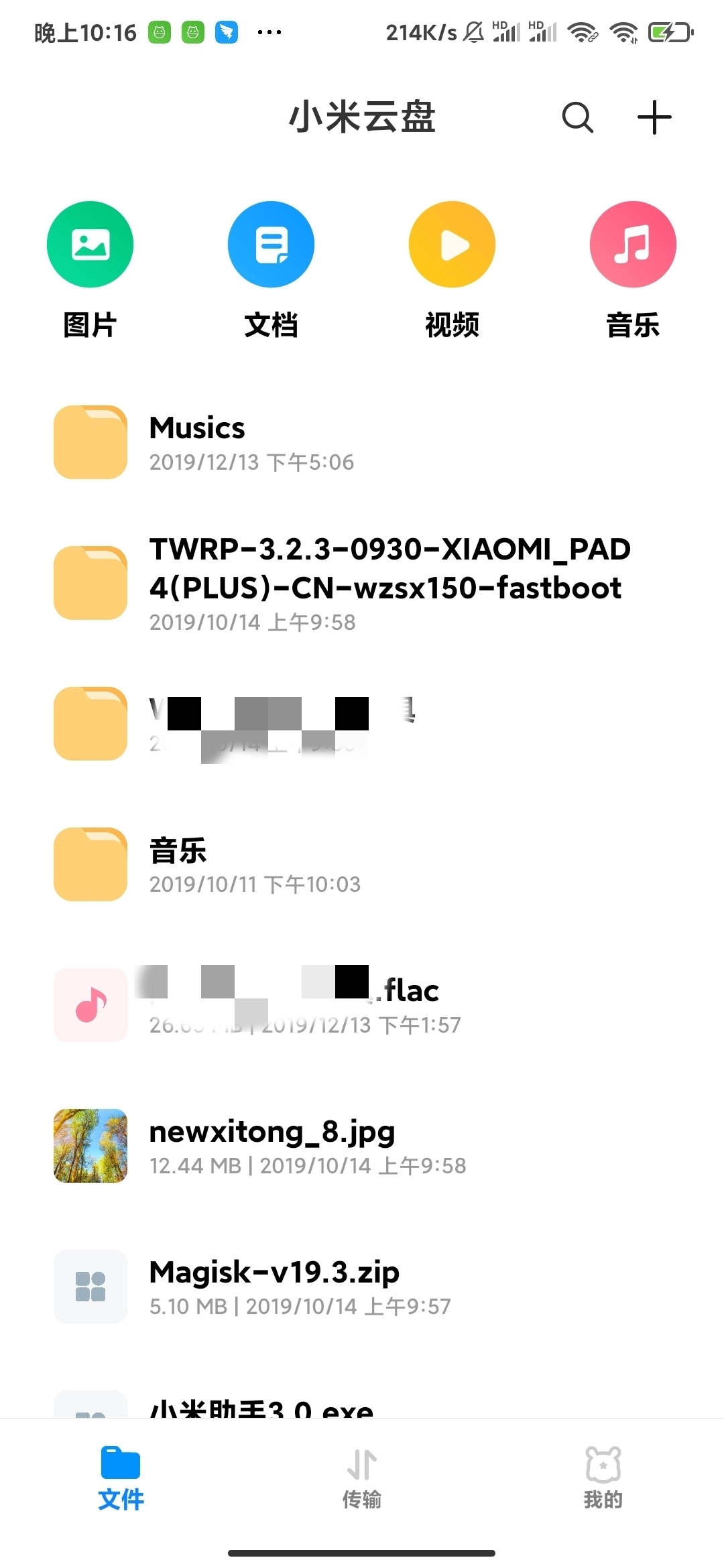Viewport: 724px width, 1568px height.
Task: Select the Magisk-v19.3.zip file
Action: pyautogui.click(x=274, y=1286)
